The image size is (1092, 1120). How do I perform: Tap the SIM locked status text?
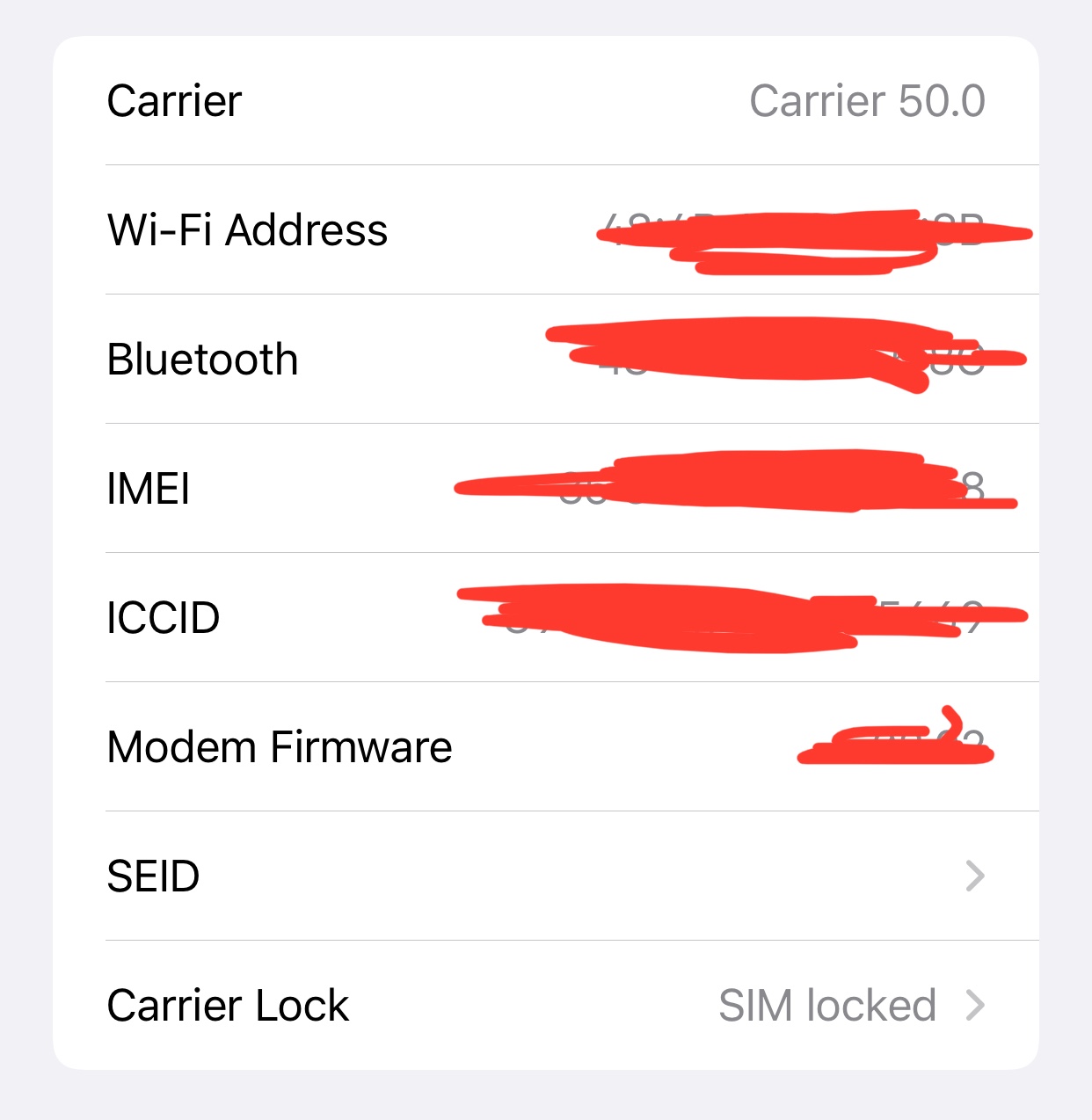(826, 1006)
